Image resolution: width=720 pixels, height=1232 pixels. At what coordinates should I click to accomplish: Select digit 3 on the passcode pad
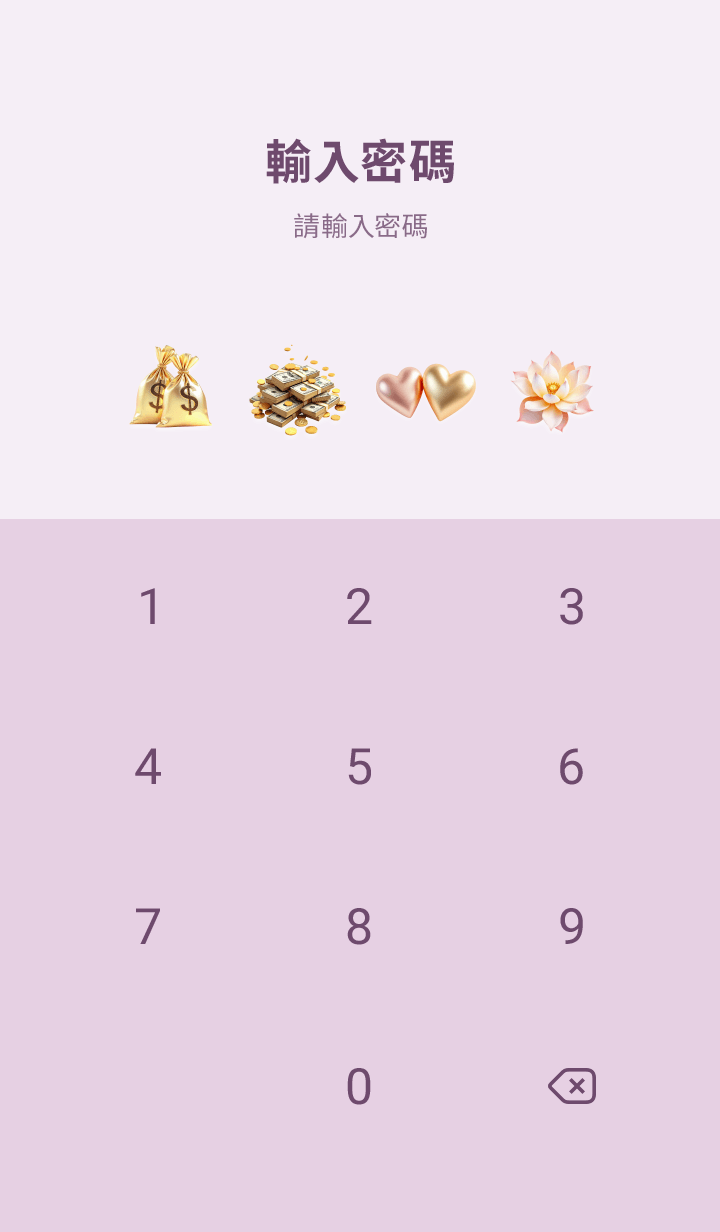571,607
